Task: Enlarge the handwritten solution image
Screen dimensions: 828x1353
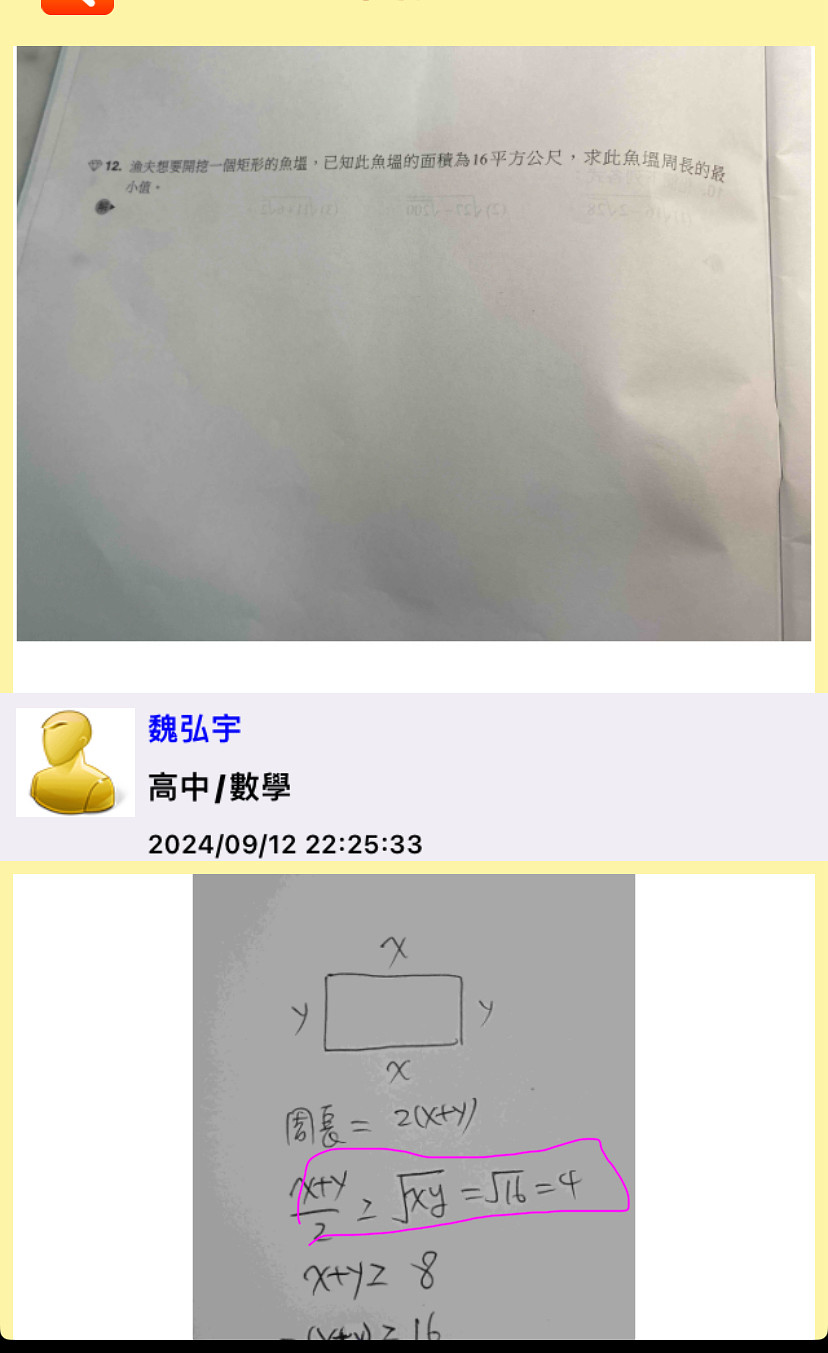Action: pyautogui.click(x=413, y=1105)
